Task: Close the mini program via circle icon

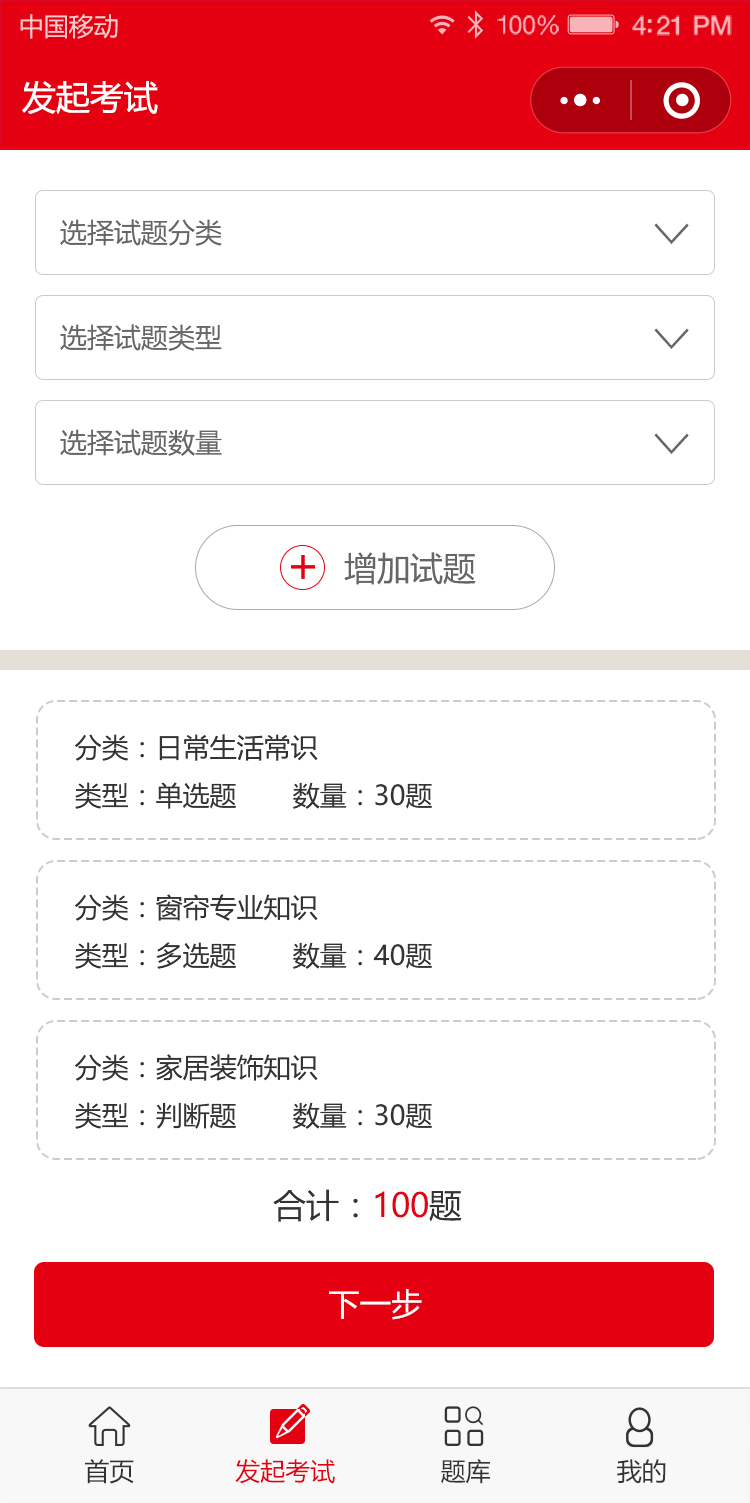Action: (x=682, y=100)
